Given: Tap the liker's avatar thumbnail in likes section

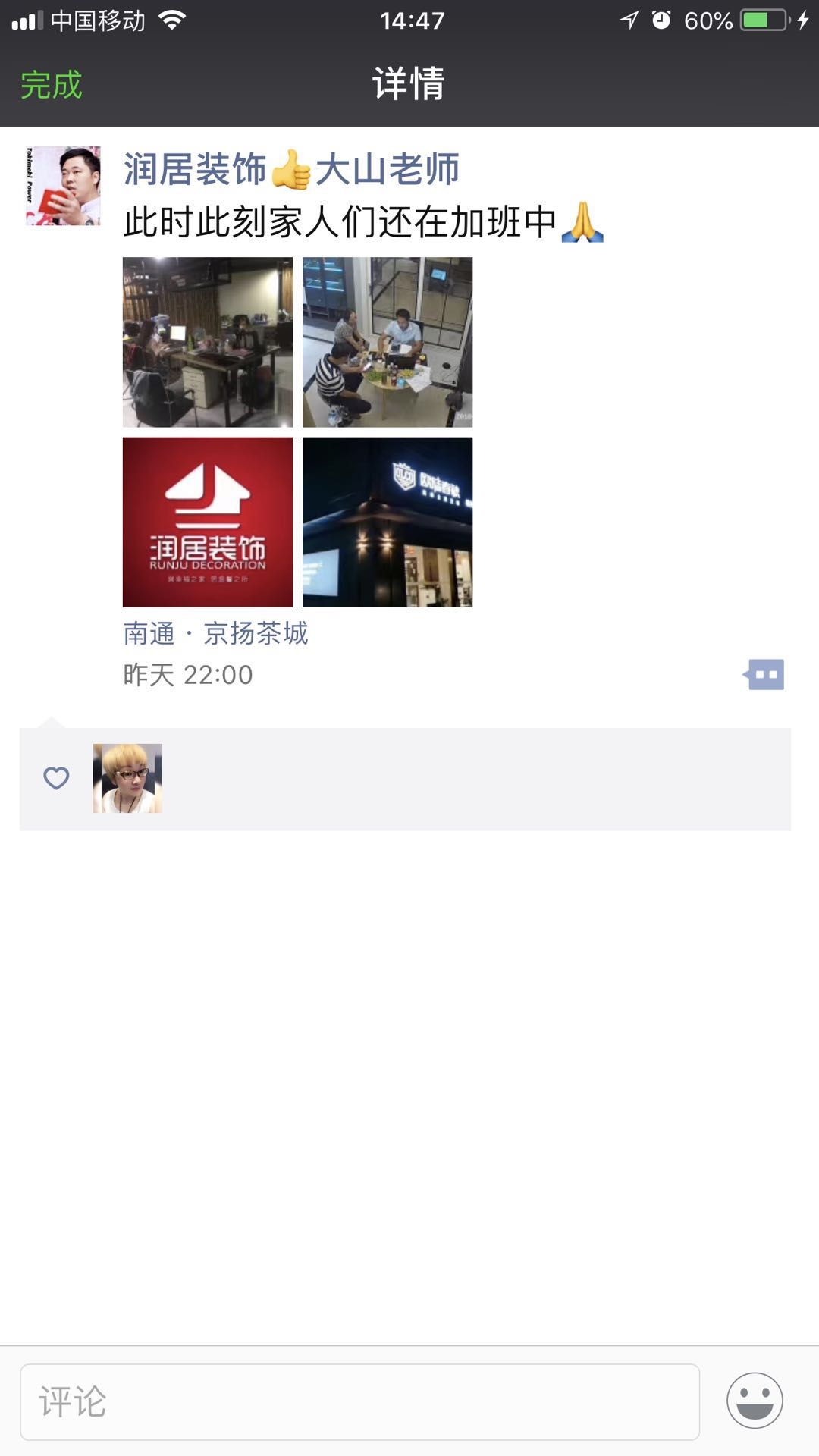Looking at the screenshot, I should click(127, 777).
